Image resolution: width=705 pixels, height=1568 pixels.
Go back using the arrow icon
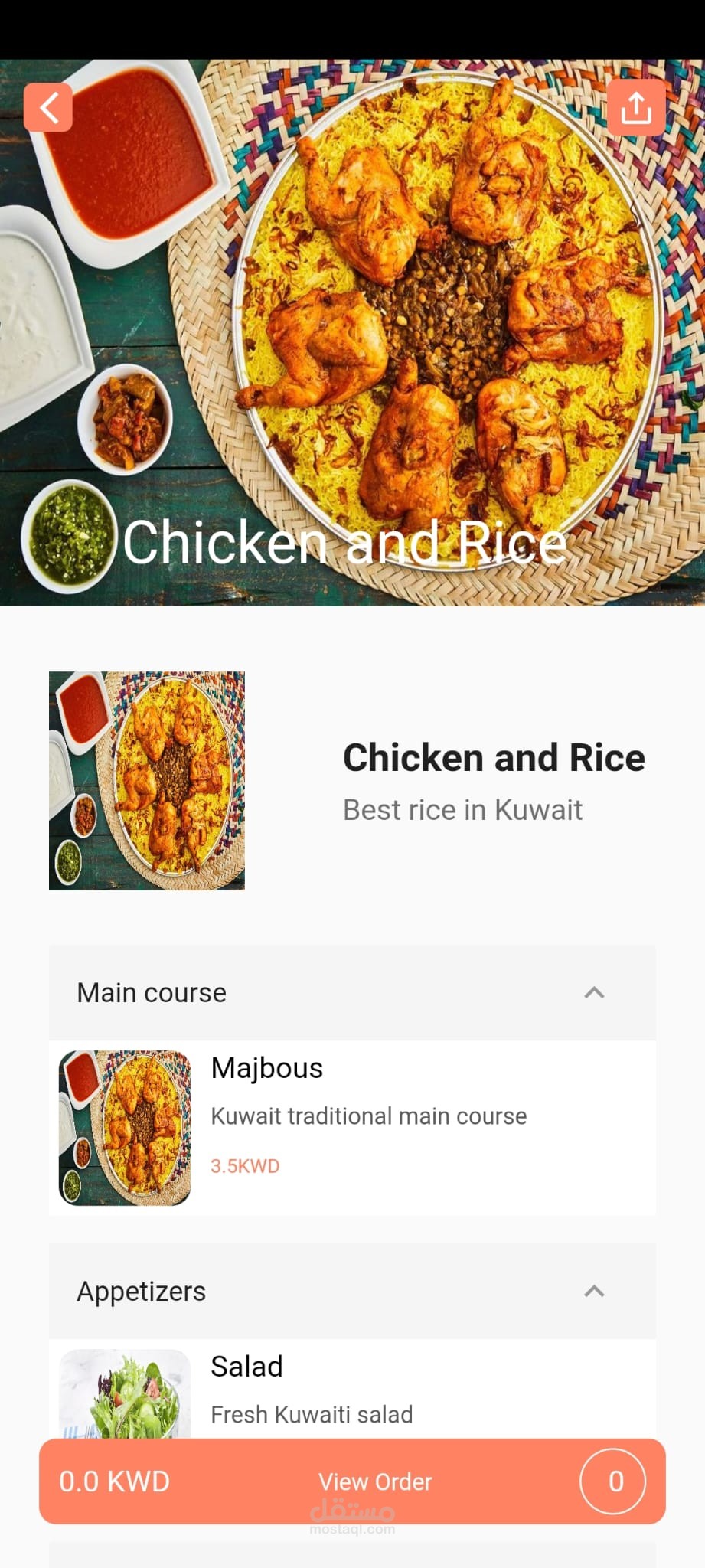48,108
